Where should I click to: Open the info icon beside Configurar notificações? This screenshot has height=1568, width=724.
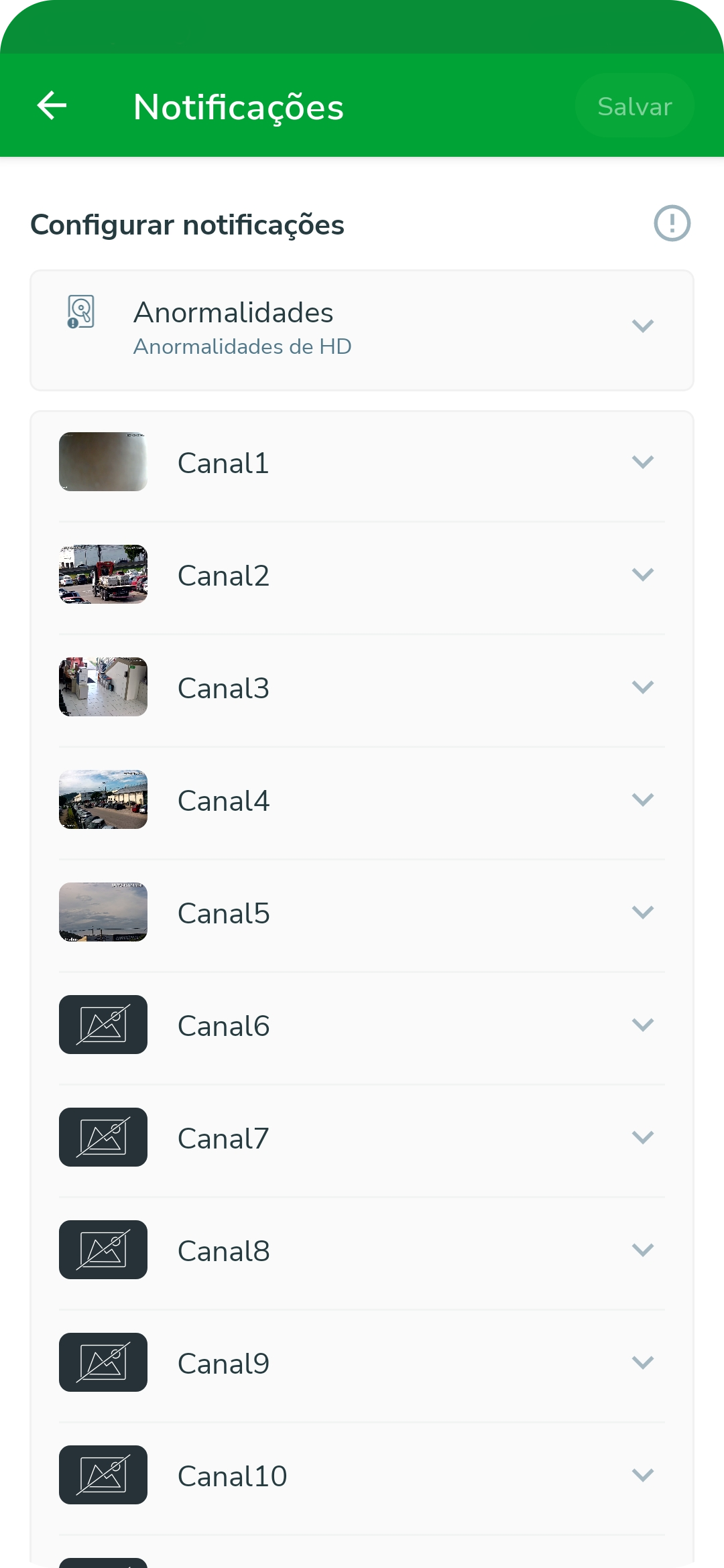coord(672,223)
